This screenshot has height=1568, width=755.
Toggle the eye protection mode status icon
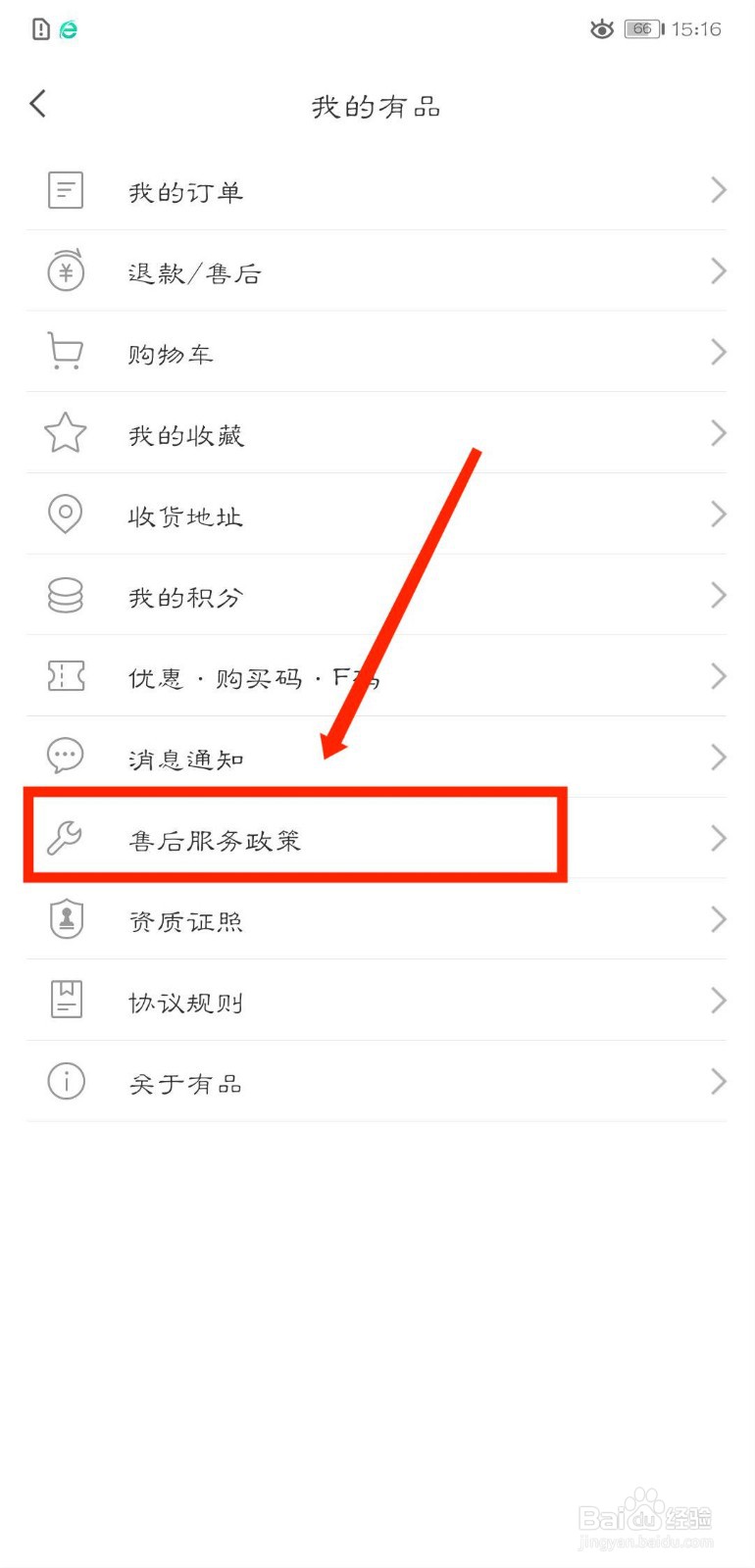[601, 29]
